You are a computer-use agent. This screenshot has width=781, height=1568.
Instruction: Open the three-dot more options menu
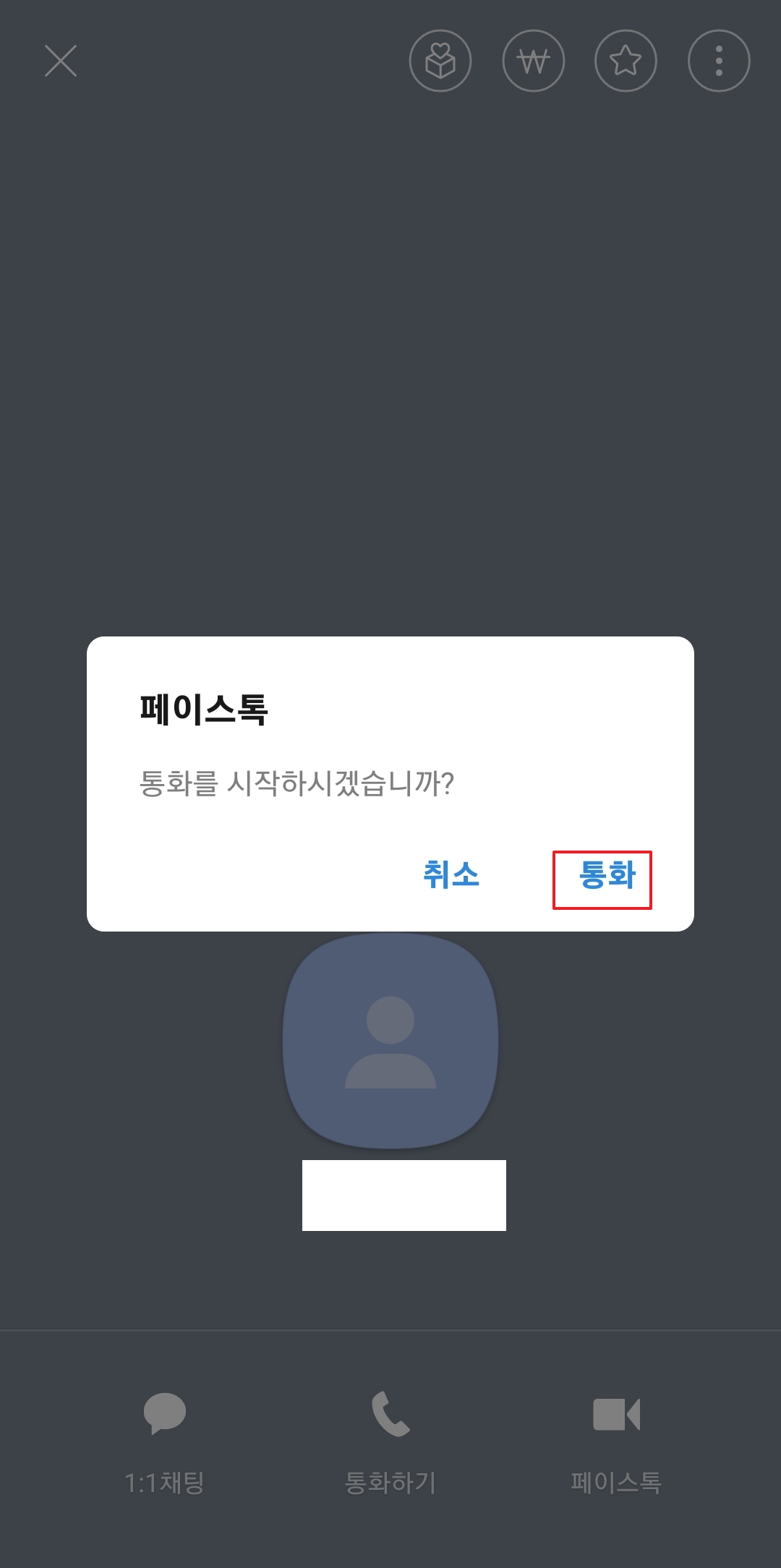[718, 61]
